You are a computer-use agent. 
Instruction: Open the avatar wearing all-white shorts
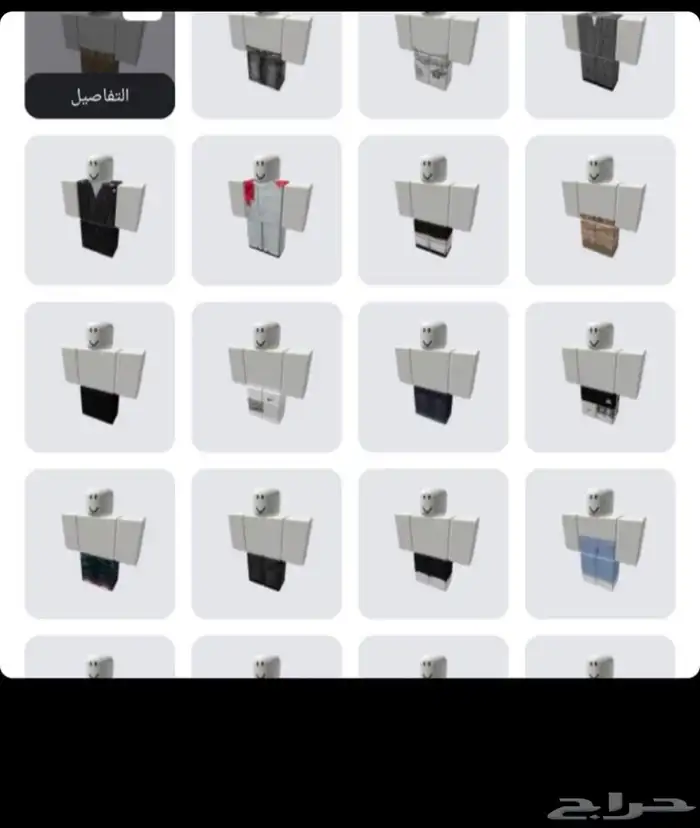pyautogui.click(x=266, y=377)
